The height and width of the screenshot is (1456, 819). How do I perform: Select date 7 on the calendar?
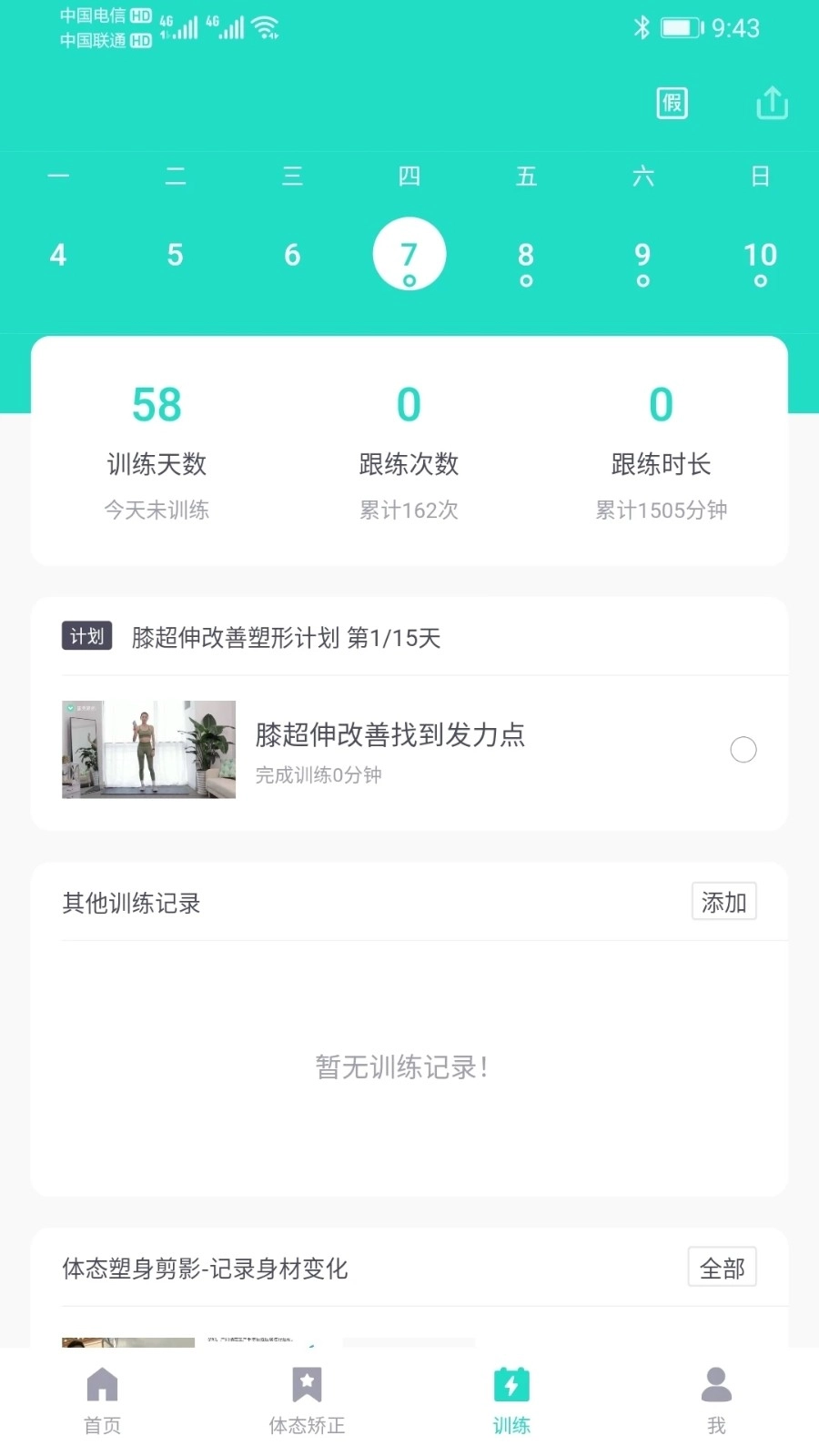(x=409, y=253)
